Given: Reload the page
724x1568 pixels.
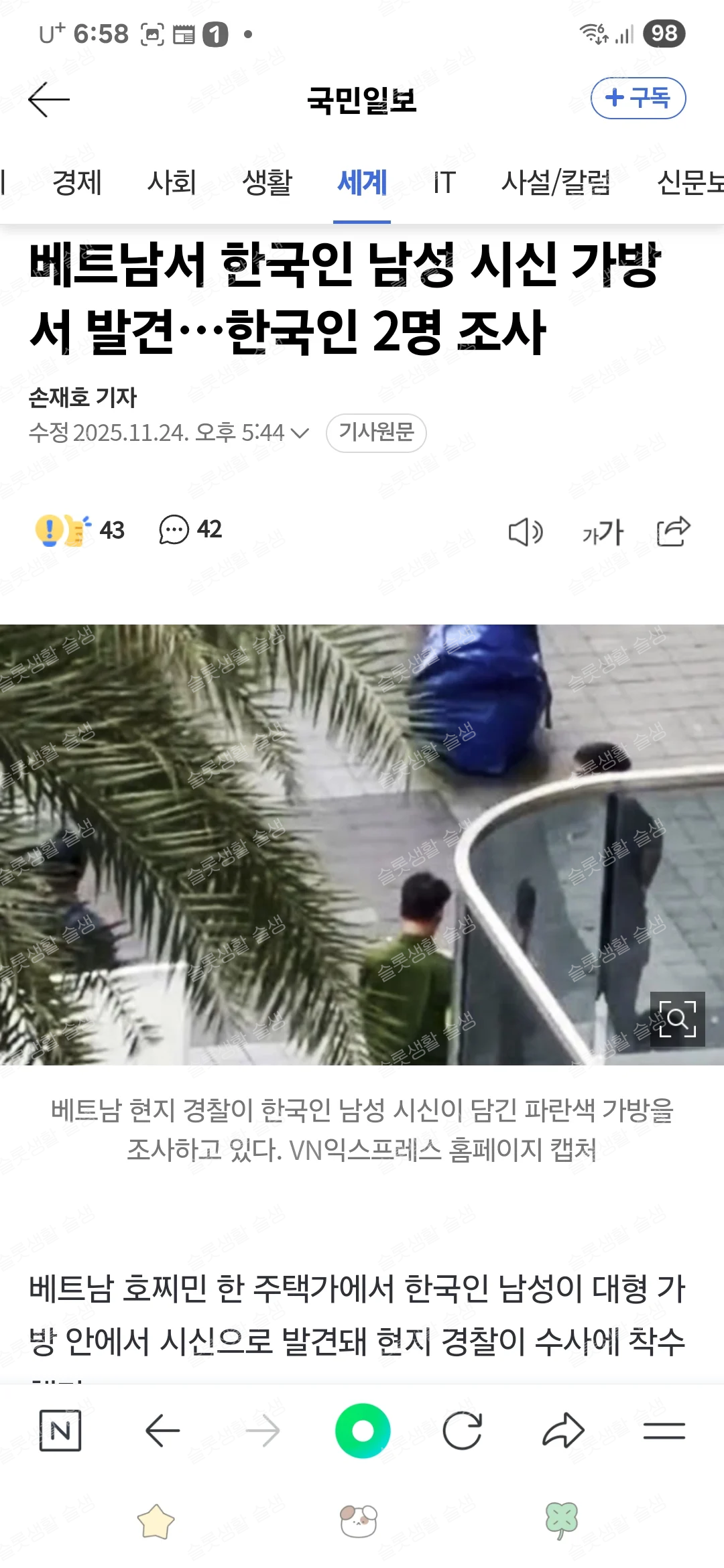Looking at the screenshot, I should tap(463, 1431).
